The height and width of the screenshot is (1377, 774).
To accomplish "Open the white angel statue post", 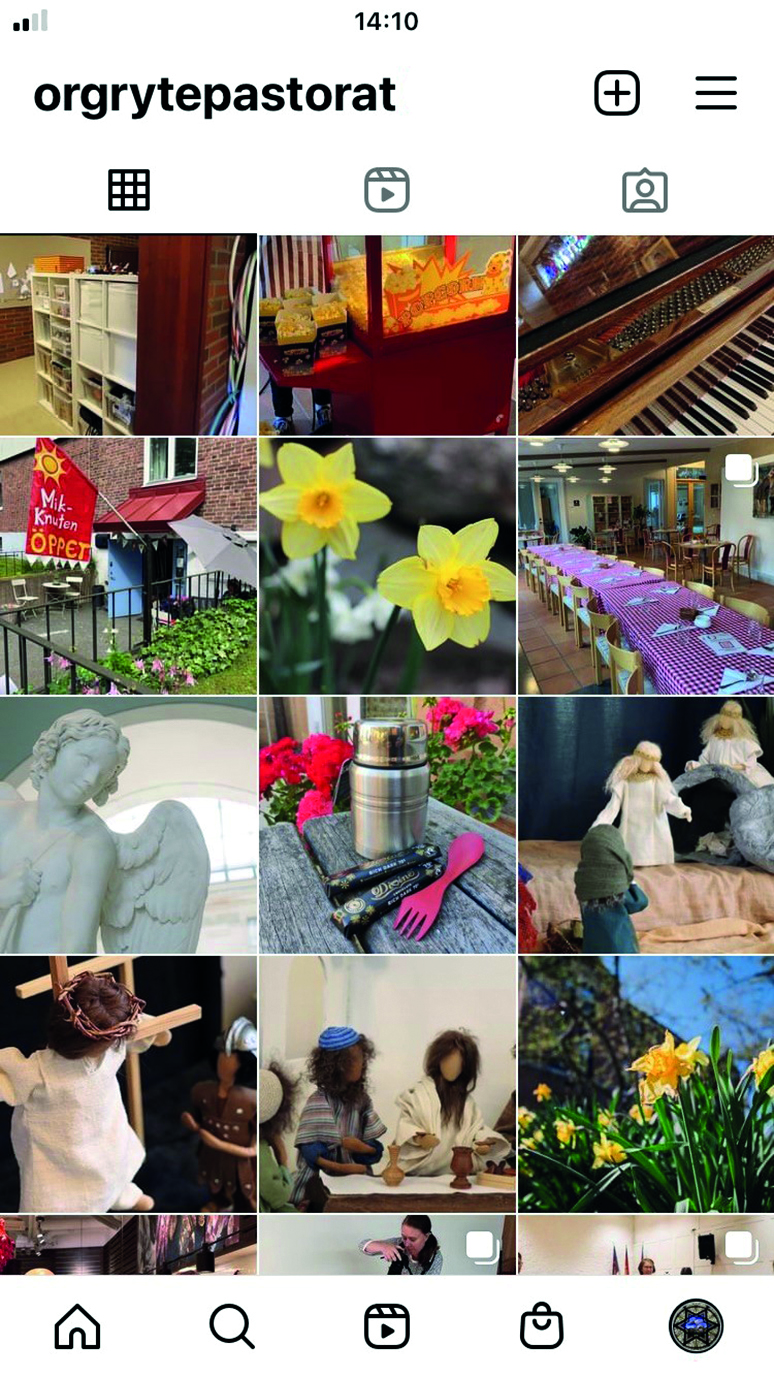I will [128, 825].
